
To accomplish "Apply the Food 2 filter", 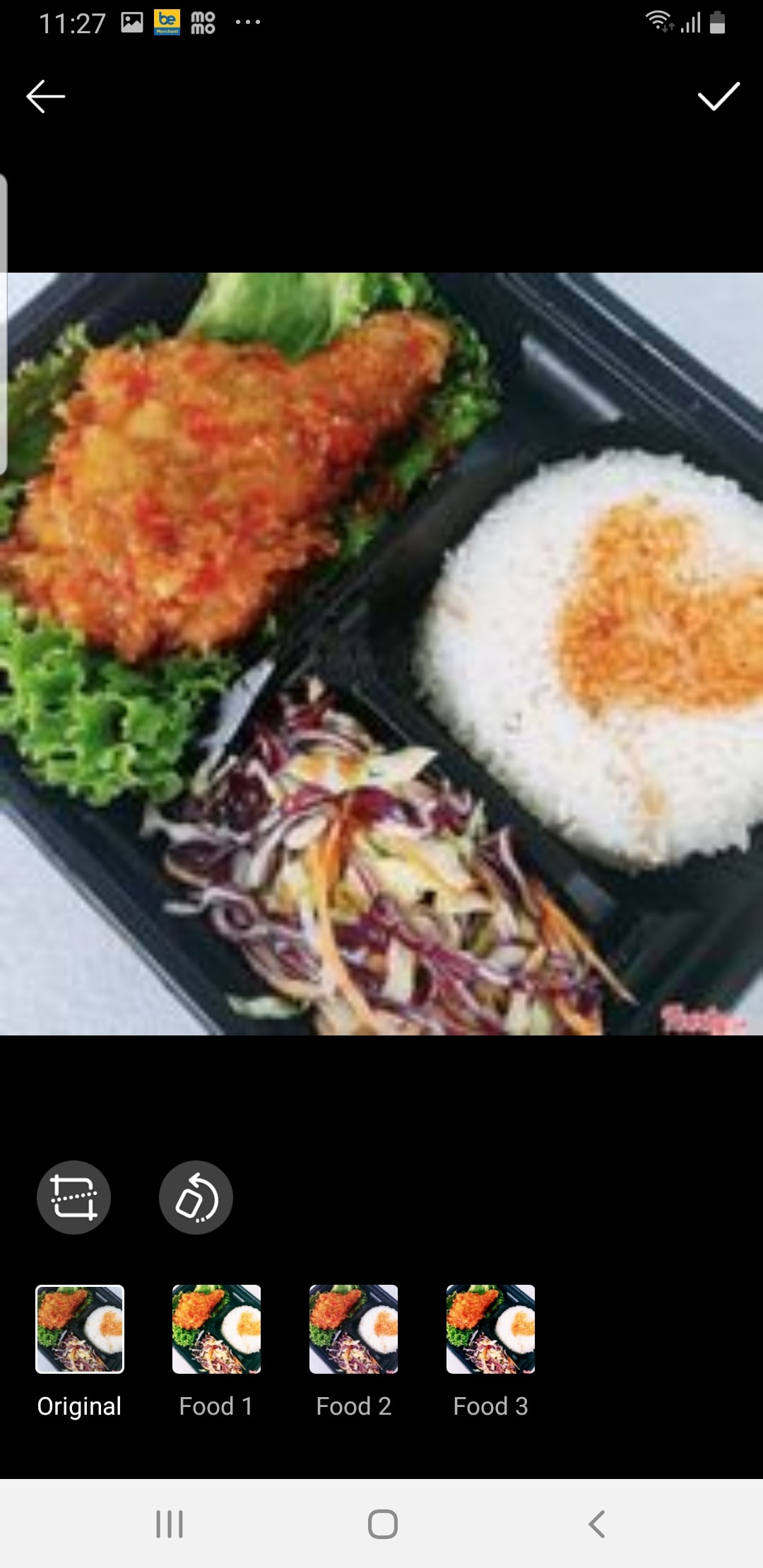I will (353, 1329).
